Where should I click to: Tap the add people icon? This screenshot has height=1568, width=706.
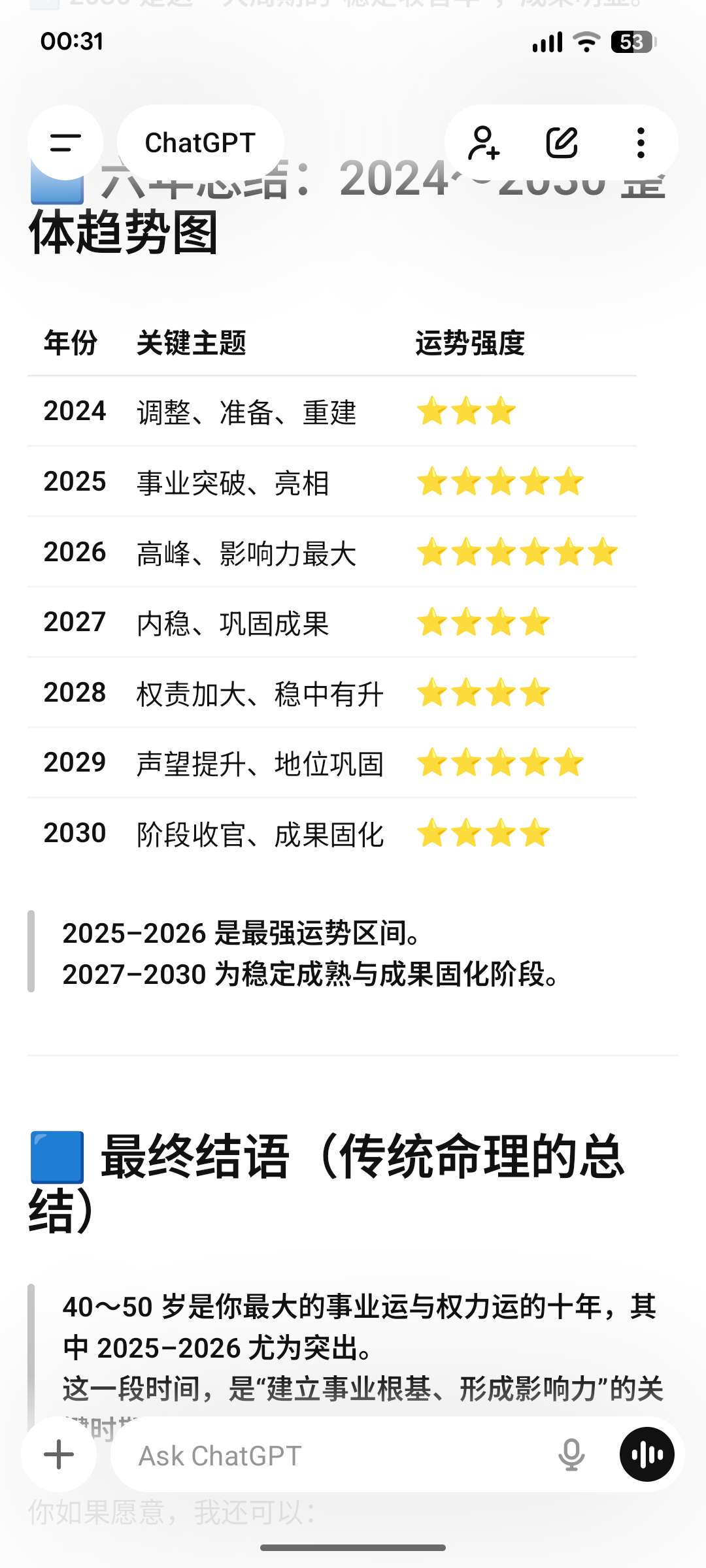tap(484, 142)
